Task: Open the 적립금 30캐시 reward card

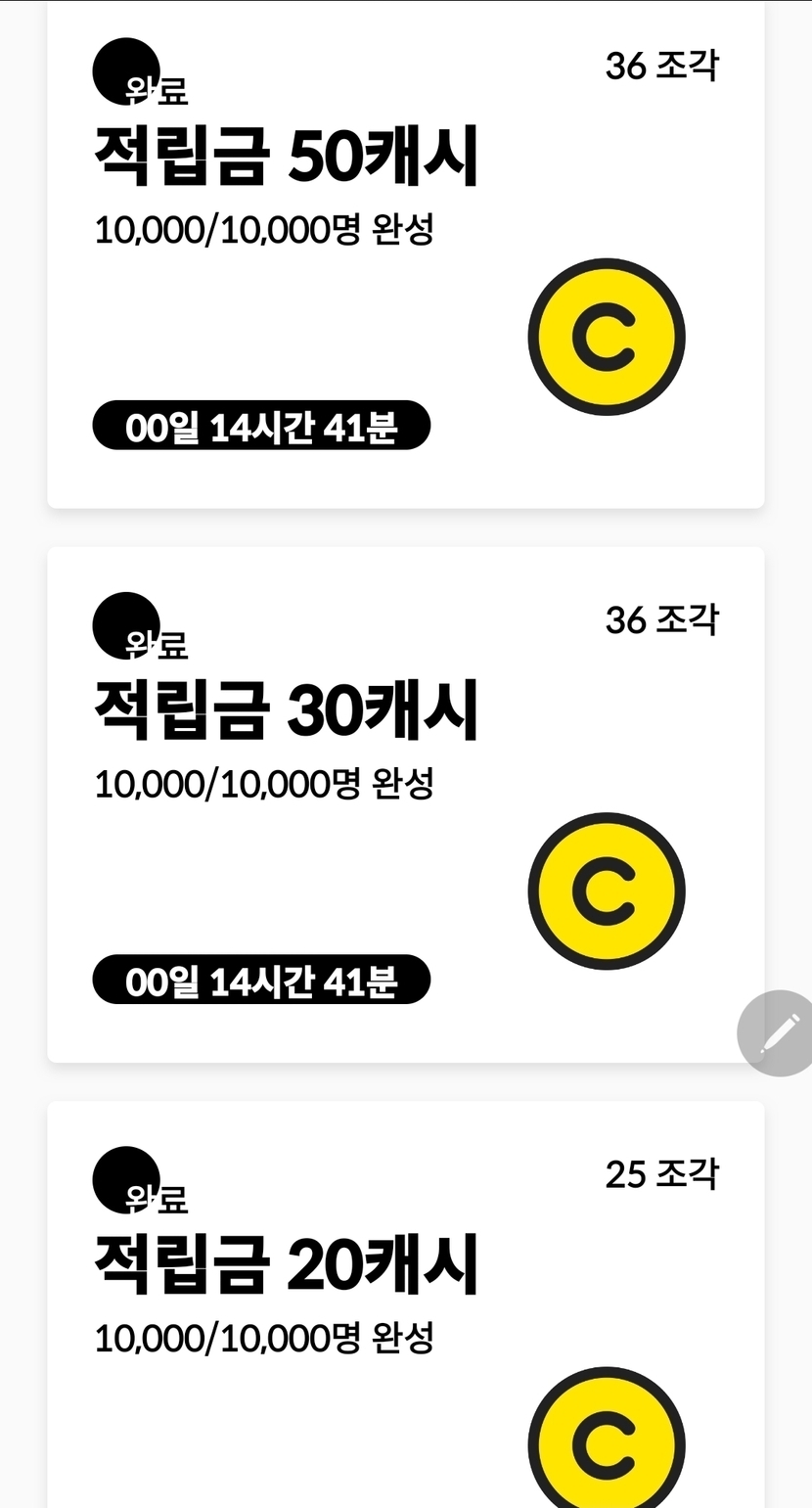Action: [x=405, y=804]
